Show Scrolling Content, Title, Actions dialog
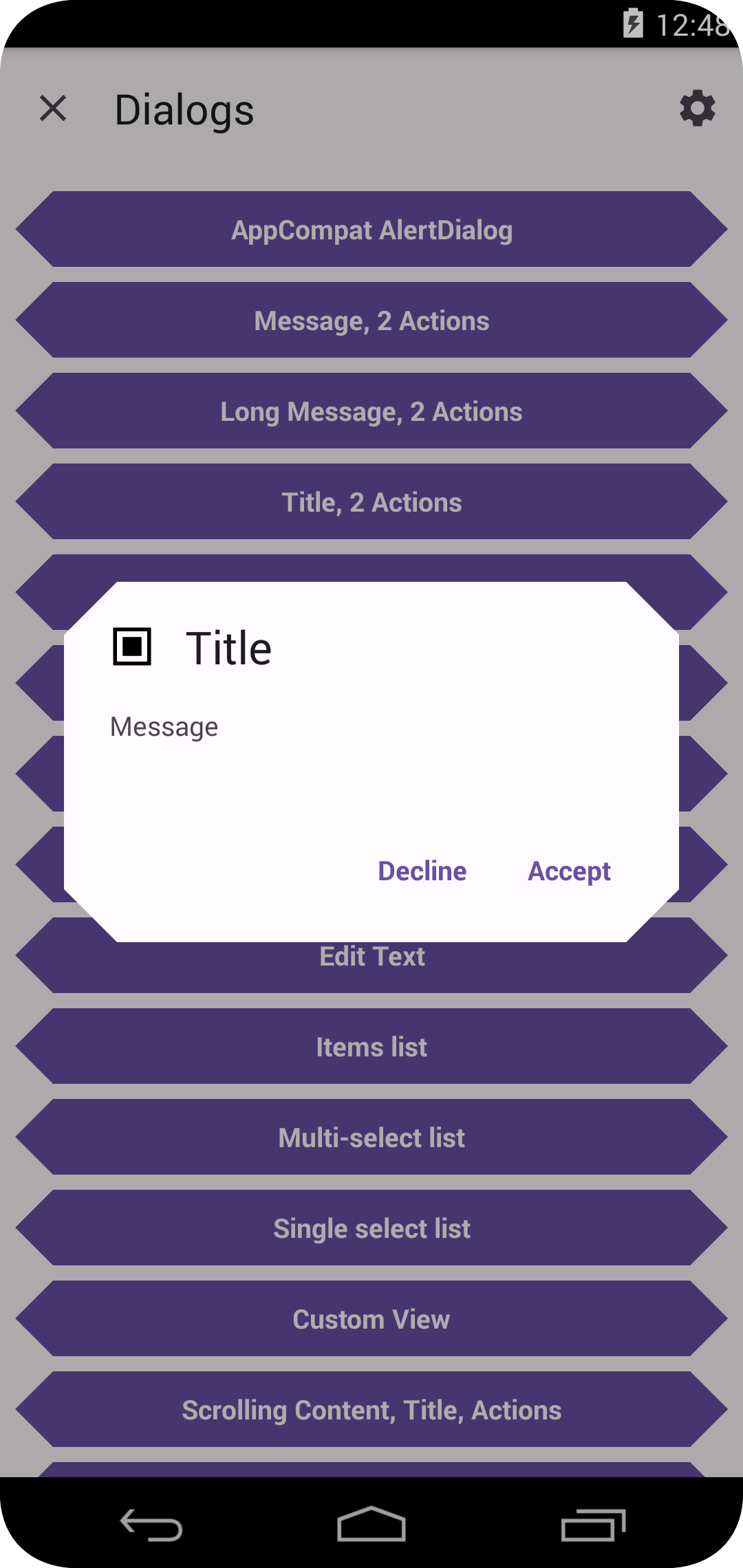743x1568 pixels. [371, 1409]
